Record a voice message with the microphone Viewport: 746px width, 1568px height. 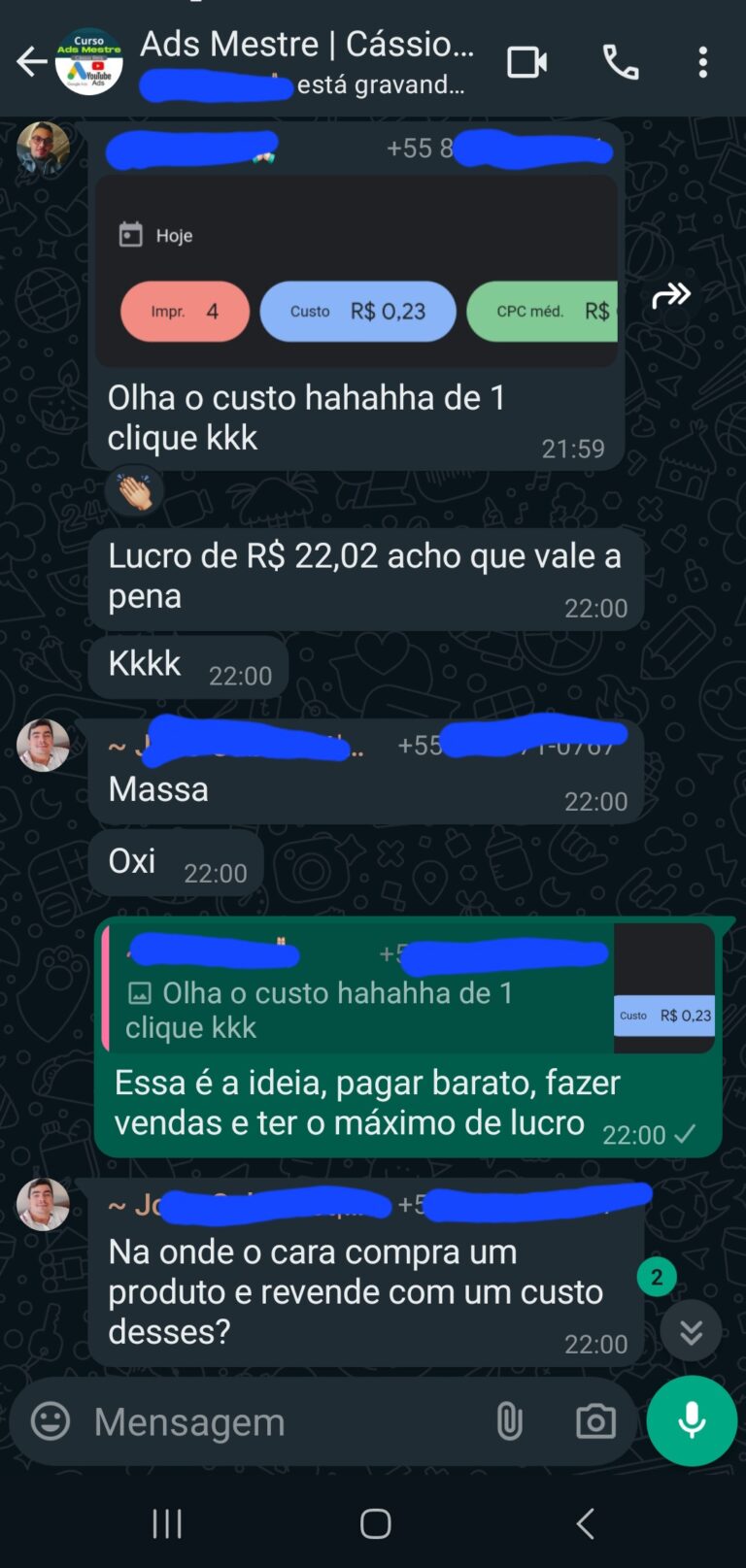pyautogui.click(x=690, y=1420)
